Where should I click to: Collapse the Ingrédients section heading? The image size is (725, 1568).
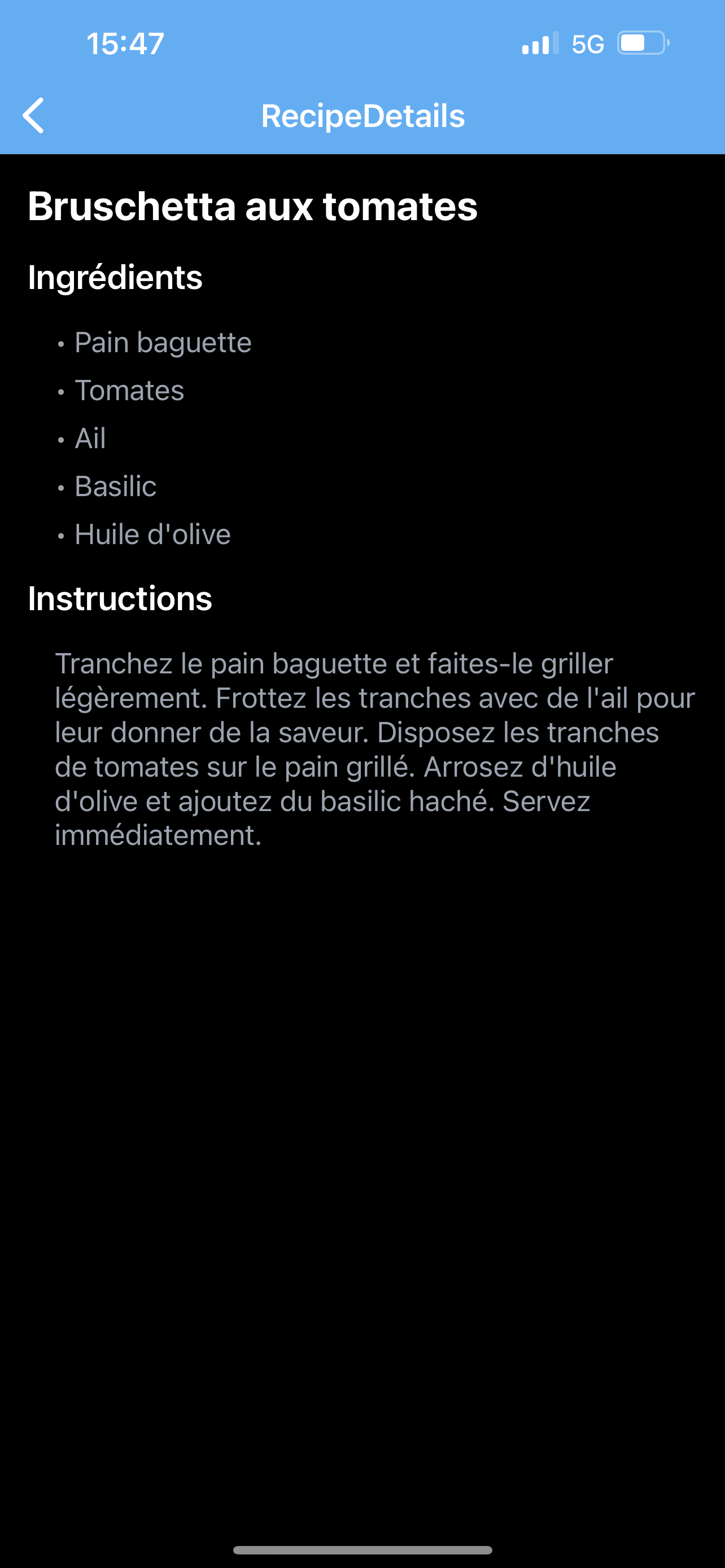point(115,278)
